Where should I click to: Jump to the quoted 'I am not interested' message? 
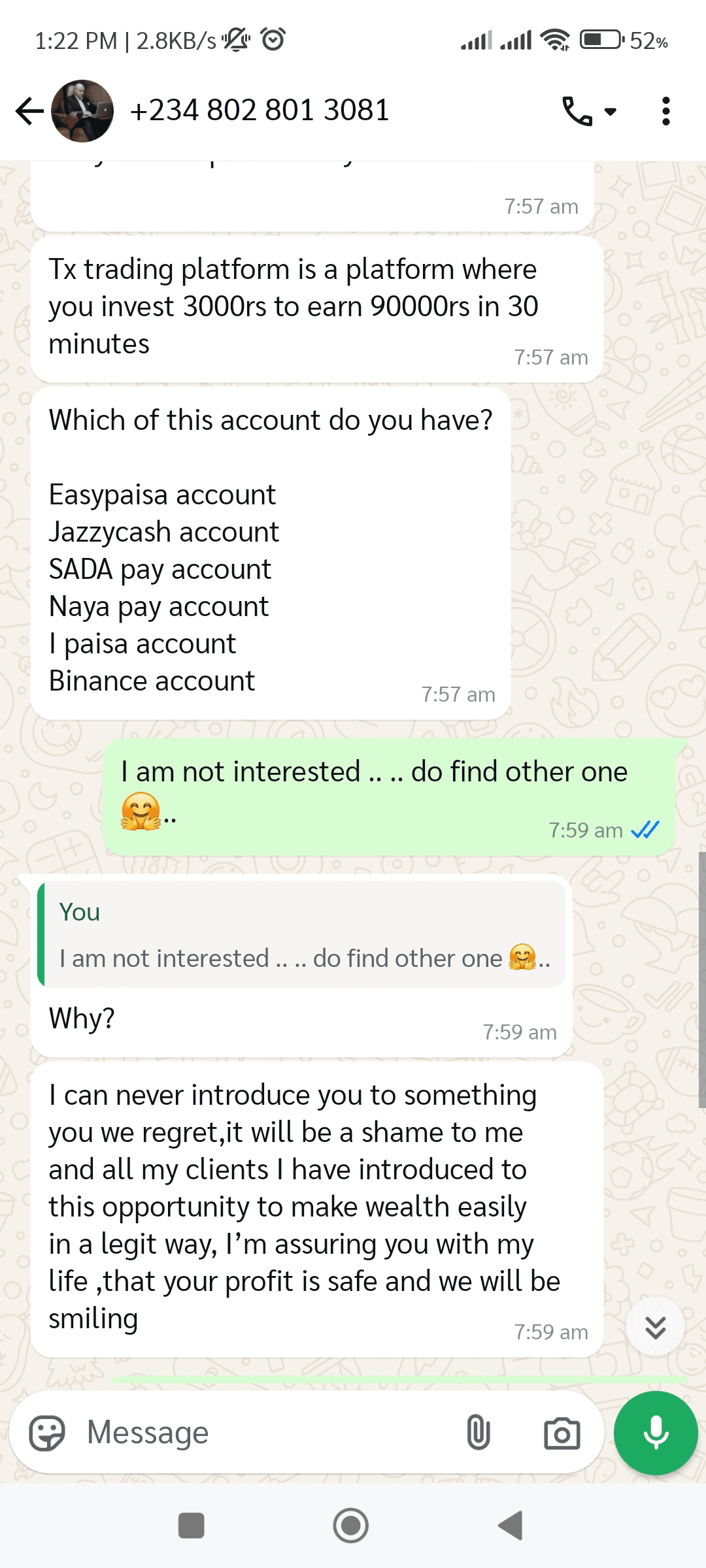click(302, 934)
